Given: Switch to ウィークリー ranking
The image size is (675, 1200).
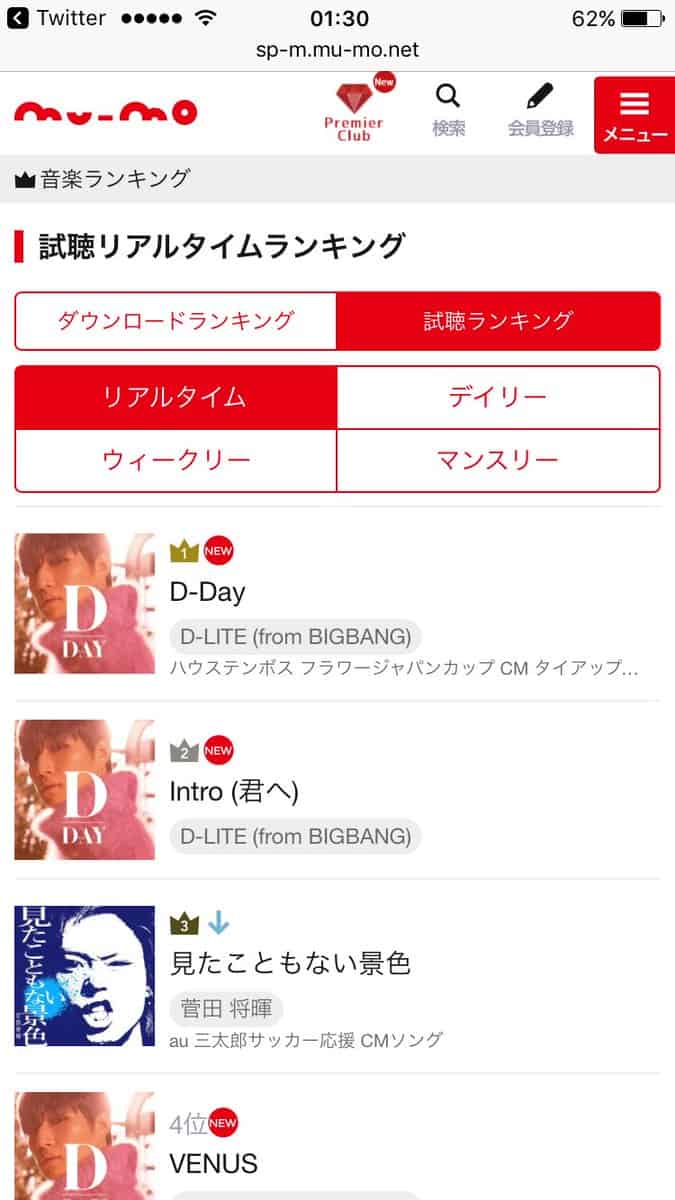Looking at the screenshot, I should (x=175, y=460).
